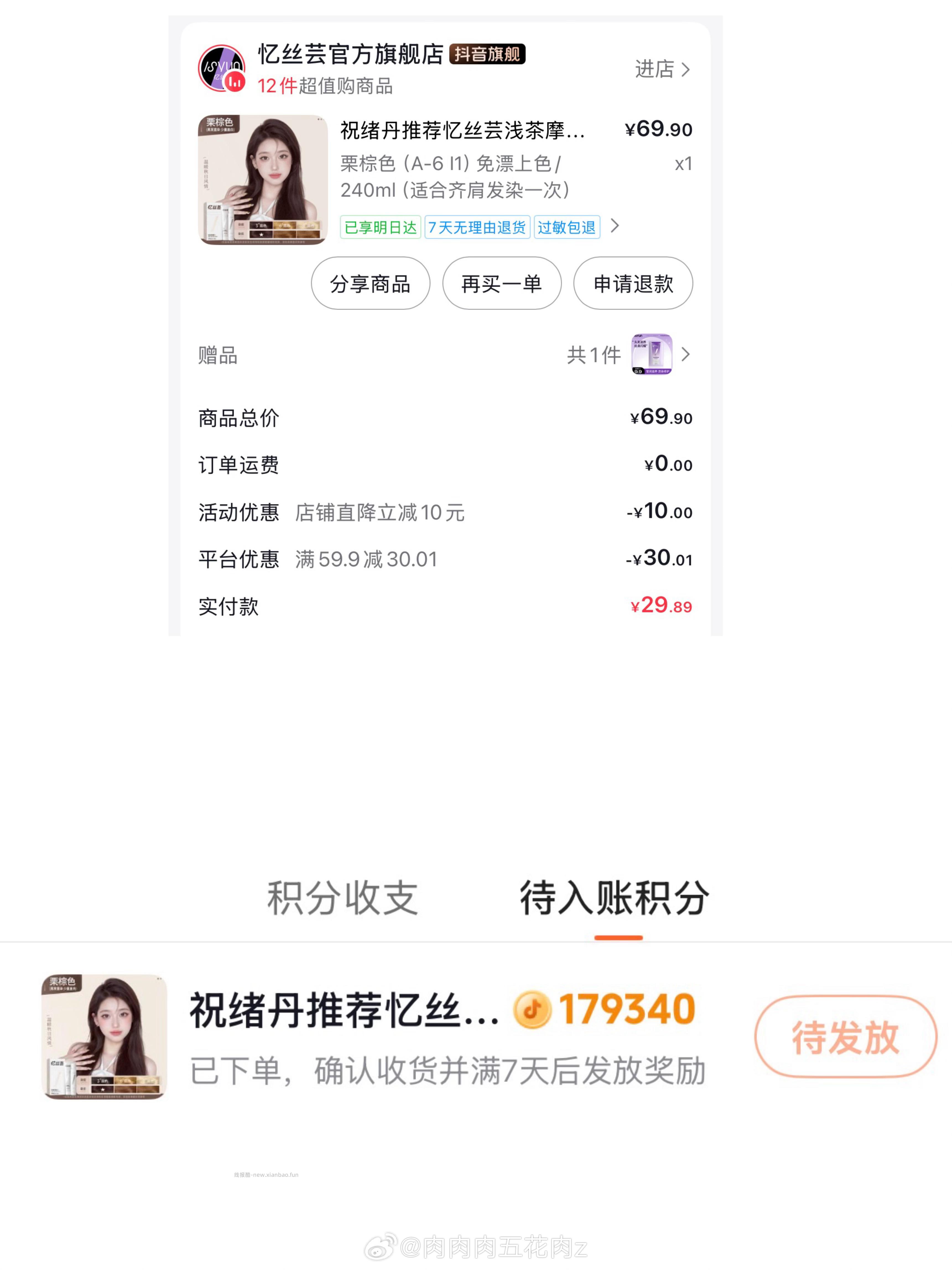Image resolution: width=952 pixels, height=1270 pixels.
Task: Click the 过敏包退 guarantee tag
Action: (567, 228)
